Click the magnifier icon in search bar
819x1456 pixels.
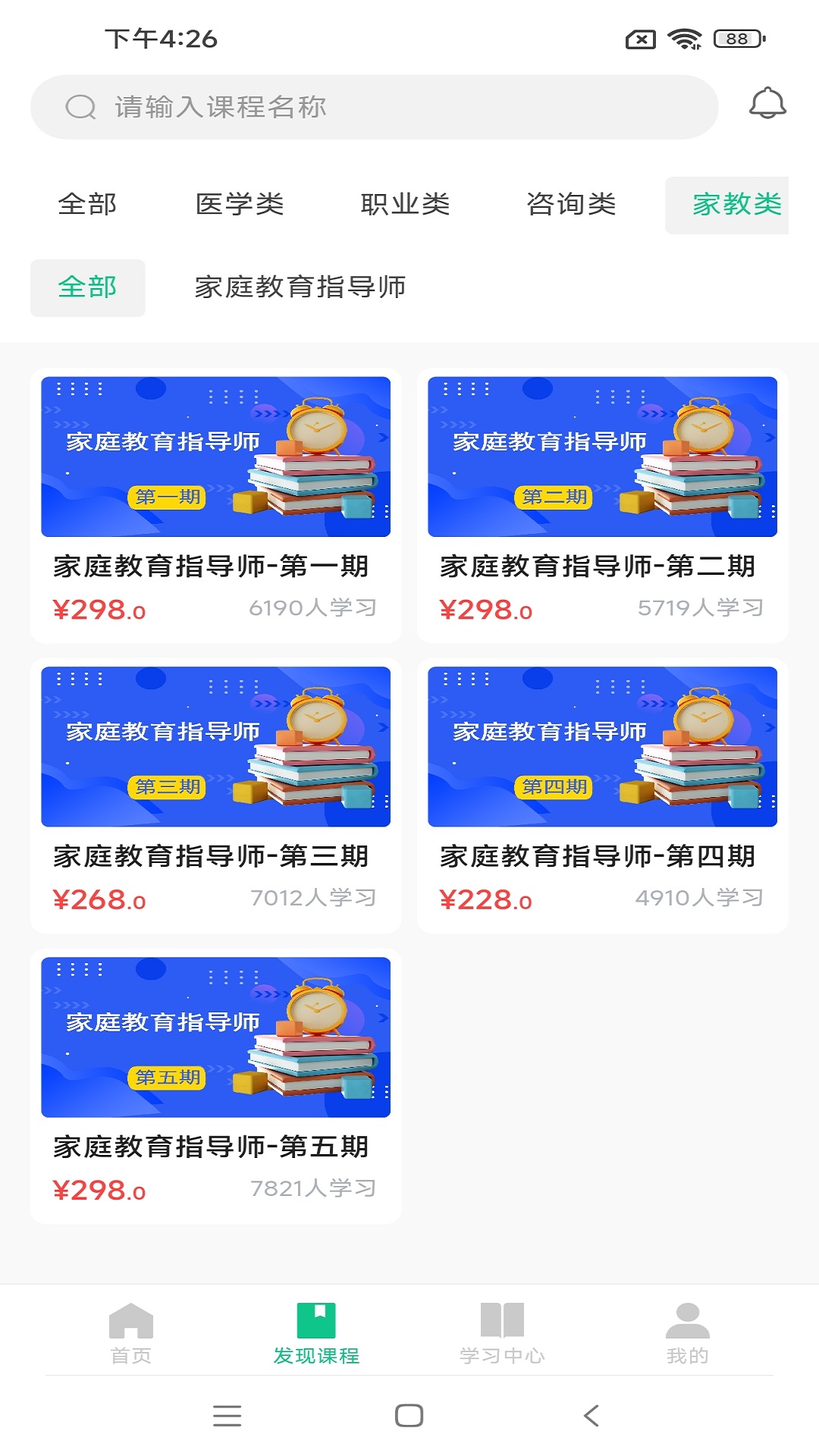[x=79, y=107]
